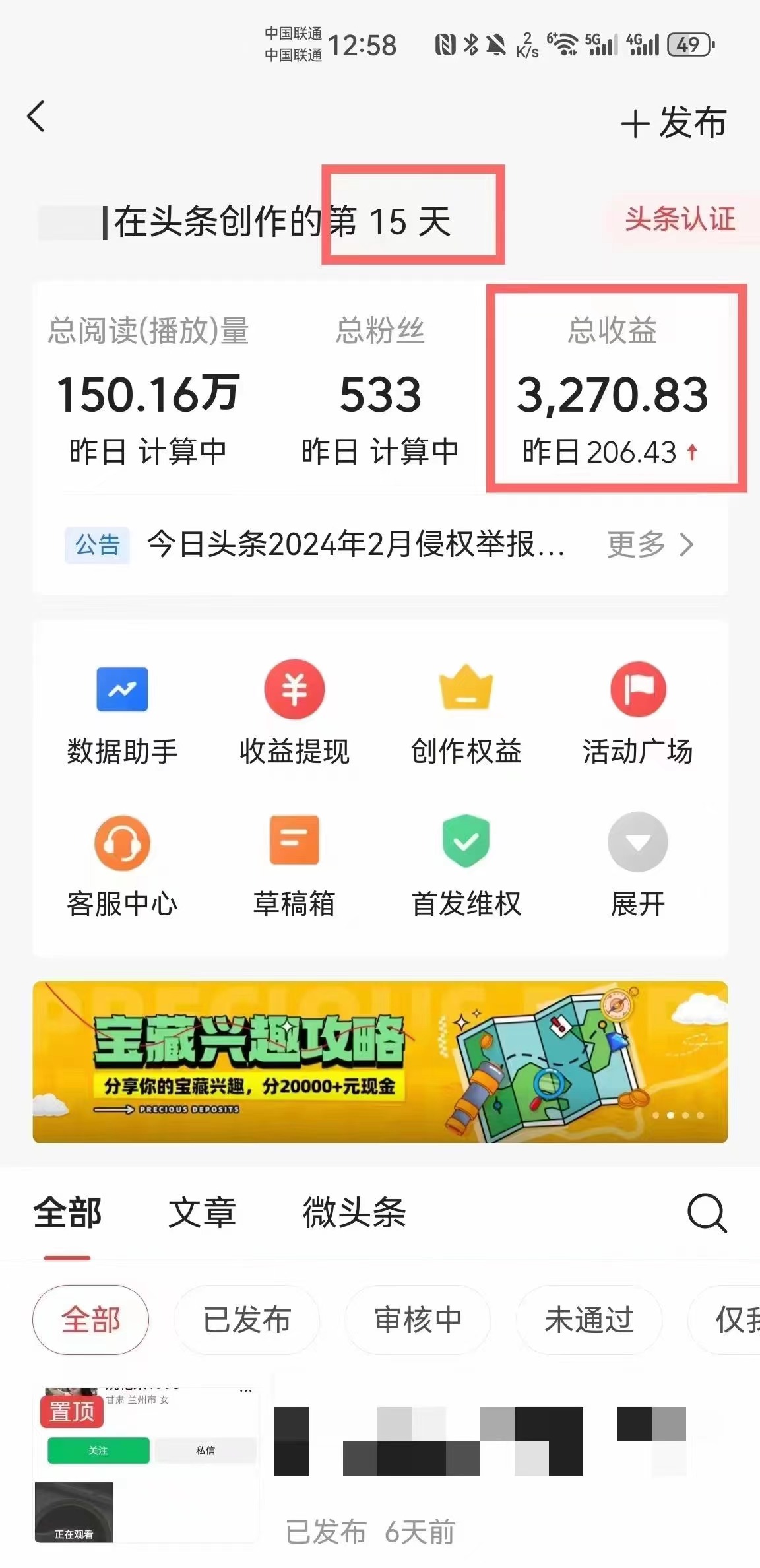Switch to the 文章 tab

(202, 1213)
